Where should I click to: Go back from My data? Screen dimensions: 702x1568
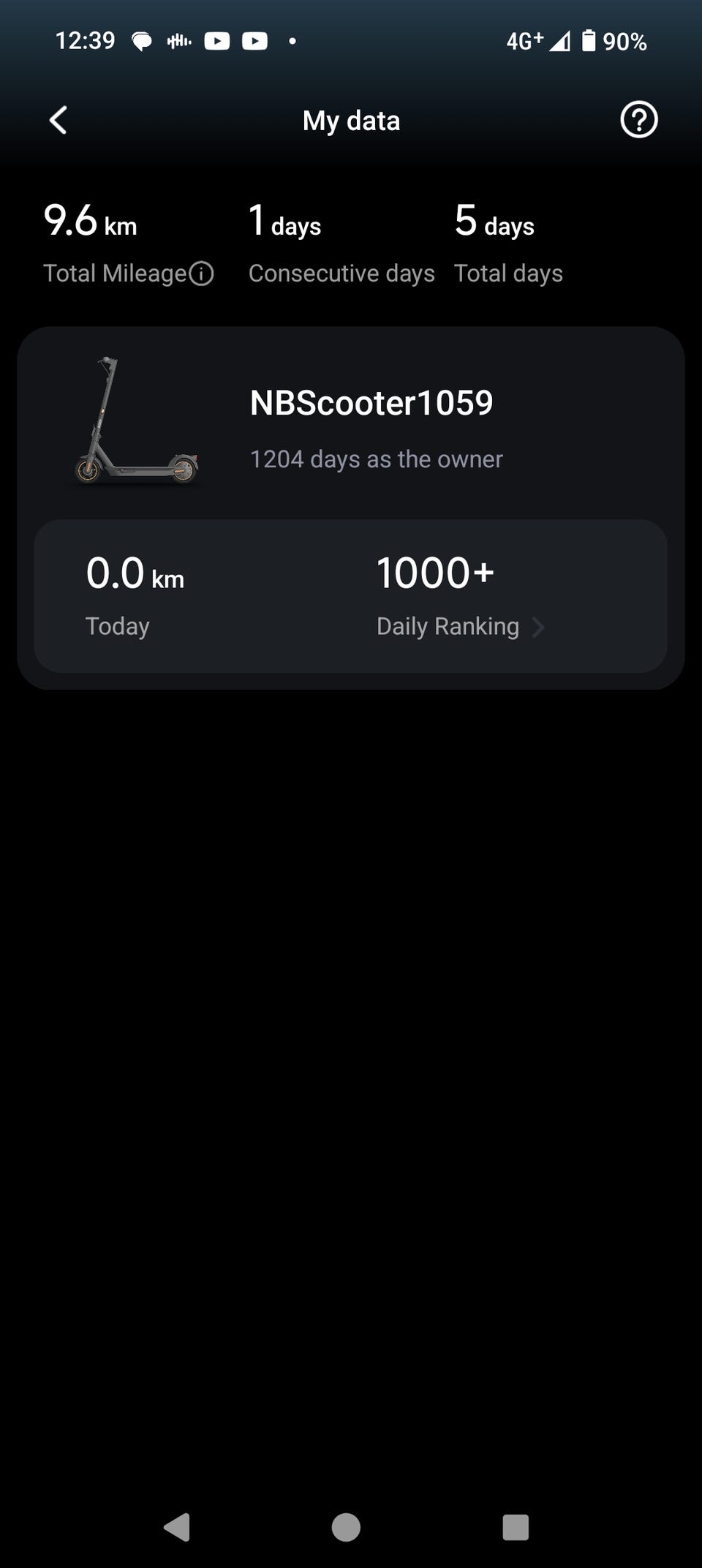pyautogui.click(x=58, y=121)
